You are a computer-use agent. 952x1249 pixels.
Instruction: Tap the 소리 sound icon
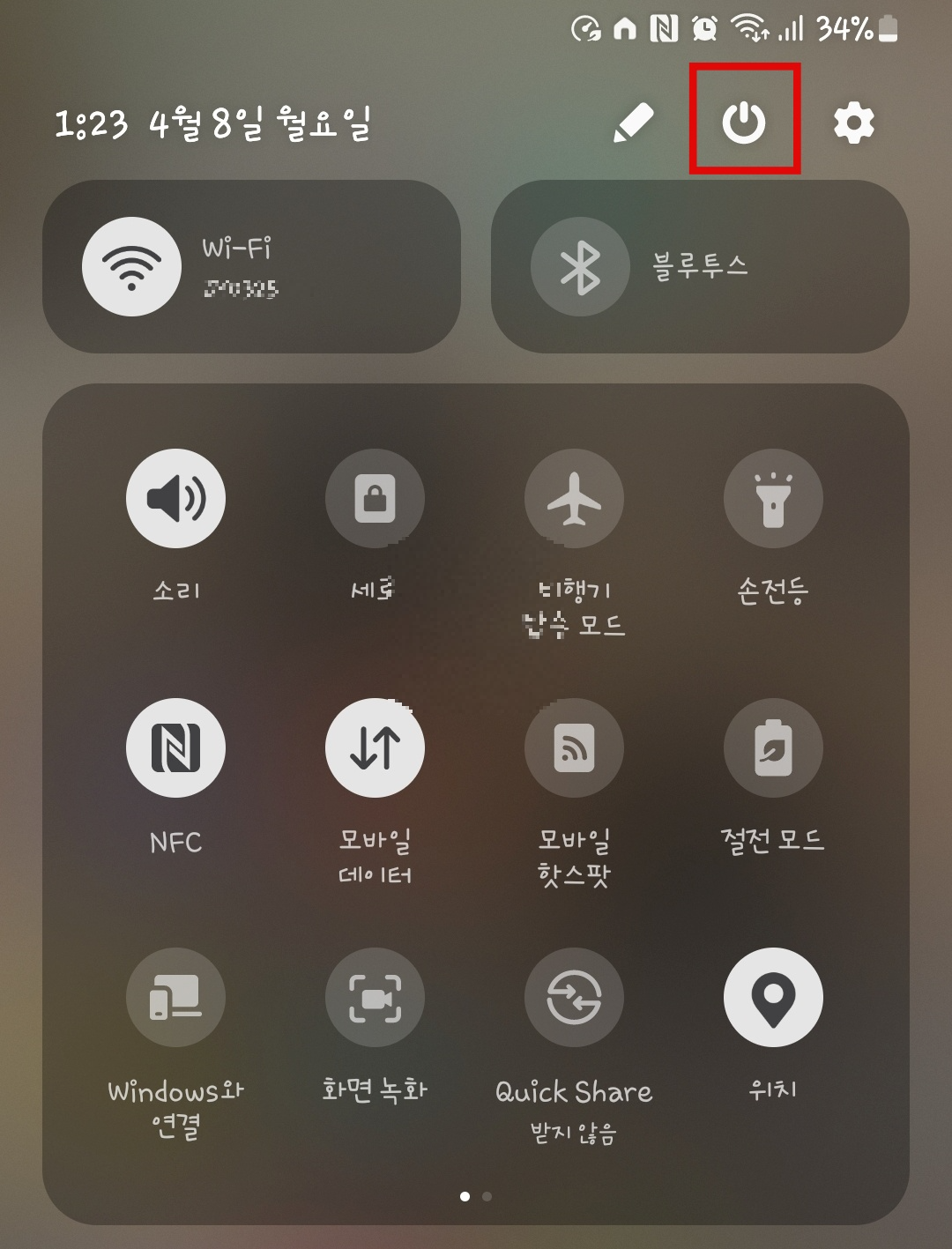(175, 498)
